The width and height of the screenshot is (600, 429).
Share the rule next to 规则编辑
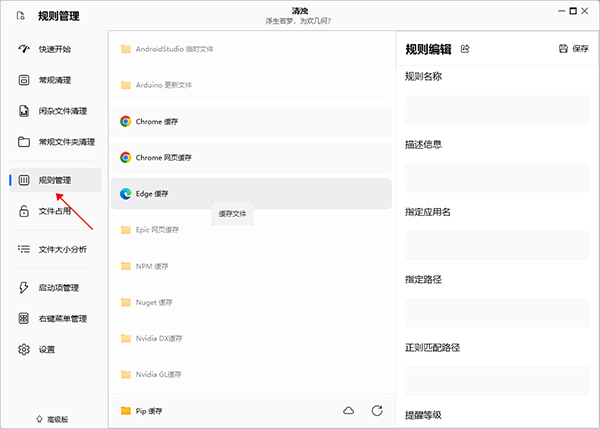coord(465,48)
